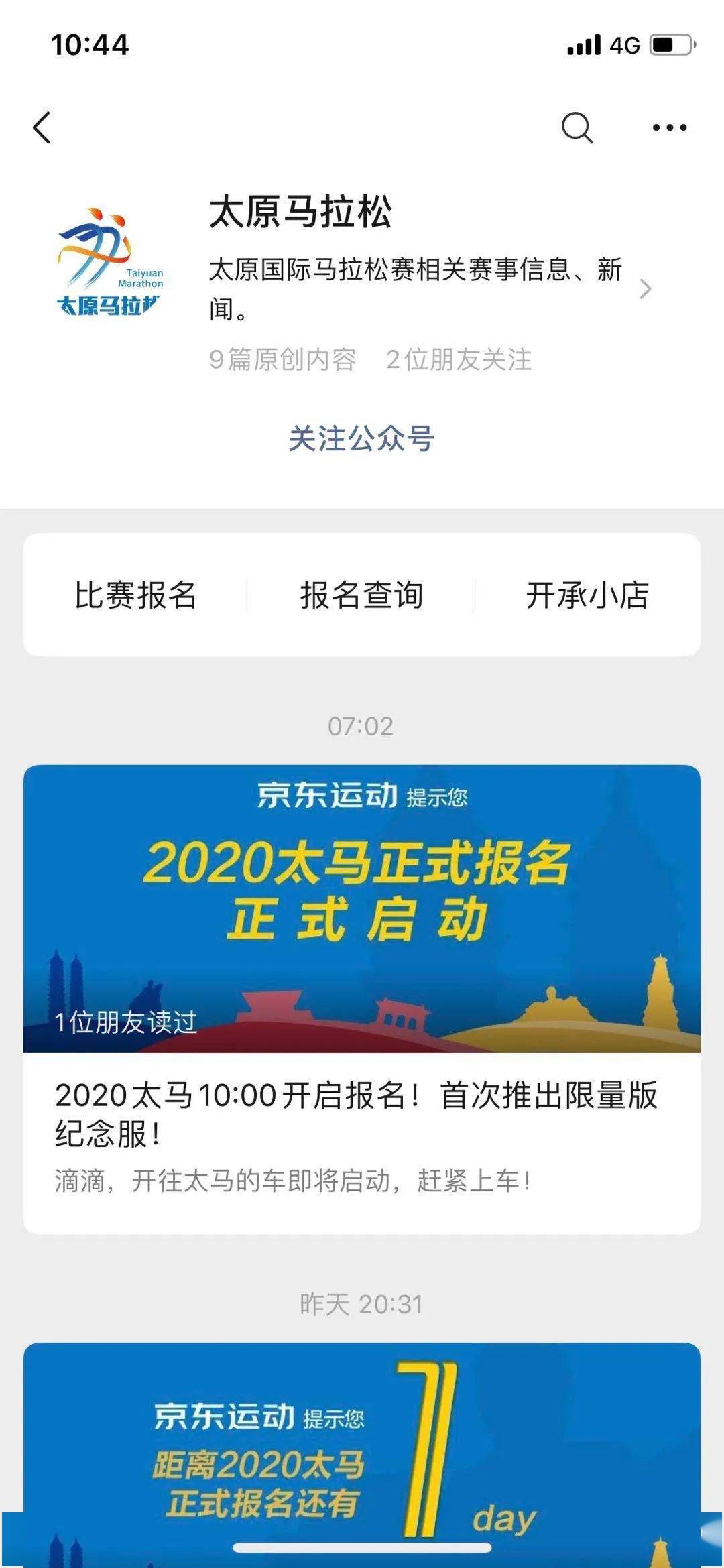Open search in this official account
The height and width of the screenshot is (1568, 724).
(x=577, y=127)
